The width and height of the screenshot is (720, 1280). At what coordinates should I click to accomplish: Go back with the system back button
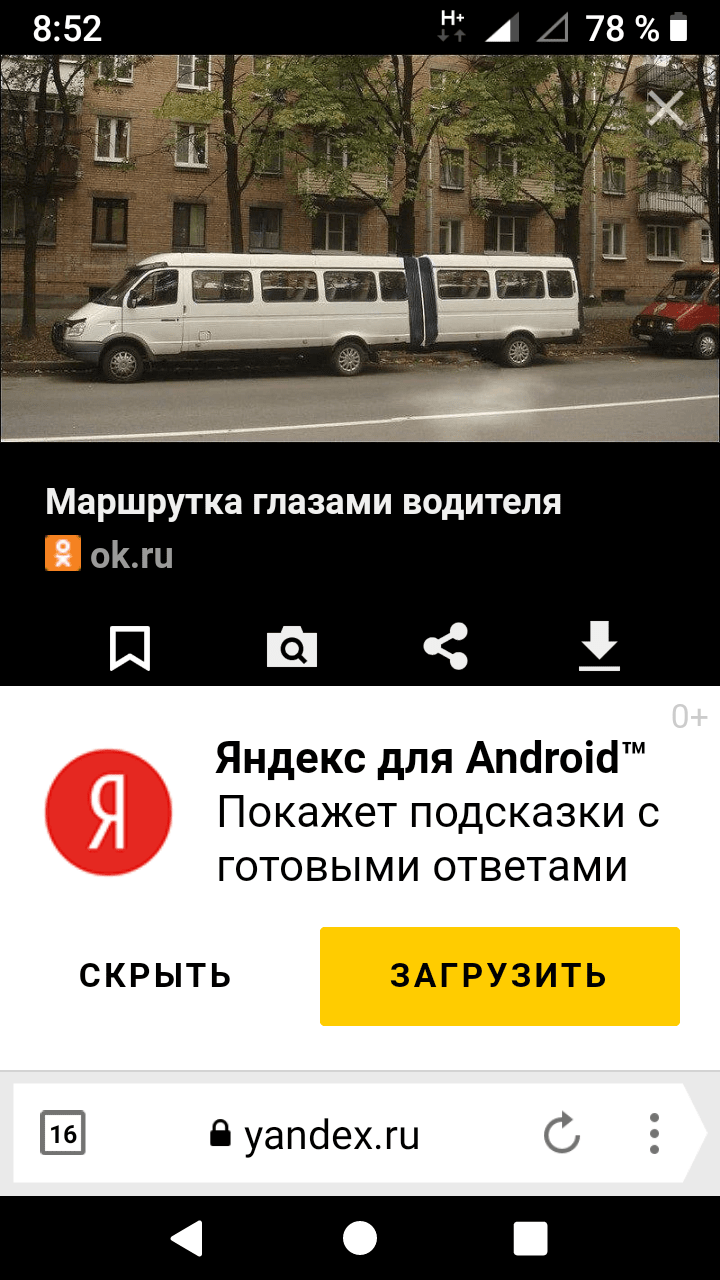(x=187, y=1238)
